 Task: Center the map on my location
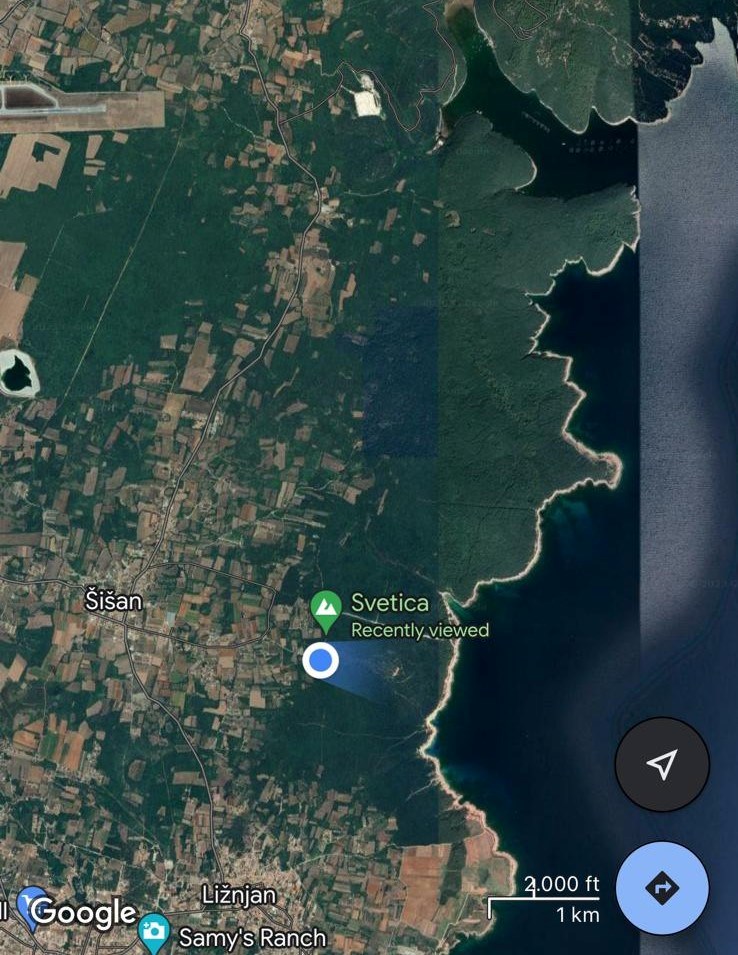tap(662, 764)
